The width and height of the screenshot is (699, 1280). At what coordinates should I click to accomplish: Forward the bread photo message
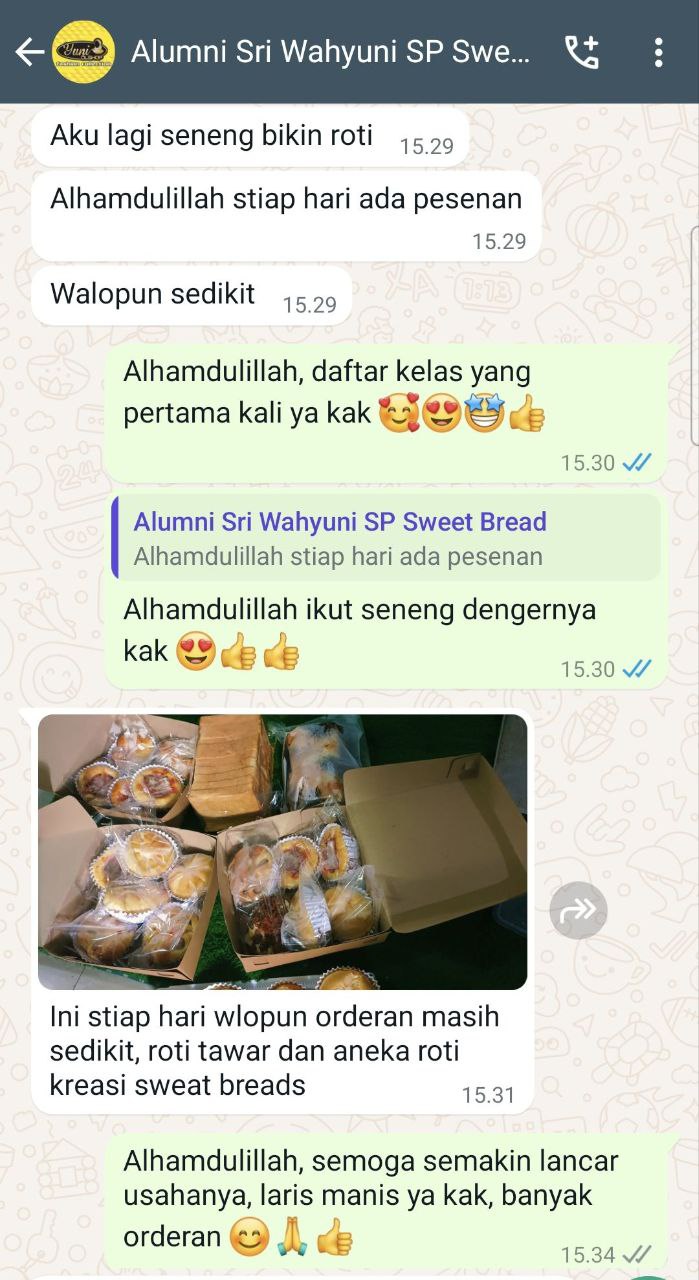pos(578,910)
